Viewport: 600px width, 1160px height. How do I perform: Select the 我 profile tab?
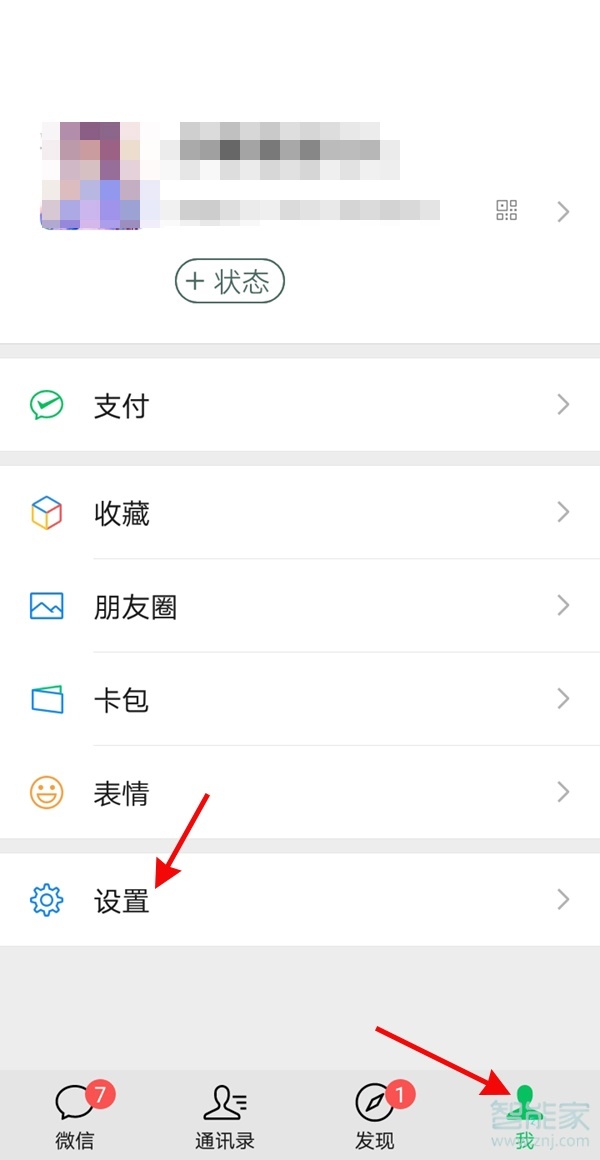click(x=525, y=1115)
